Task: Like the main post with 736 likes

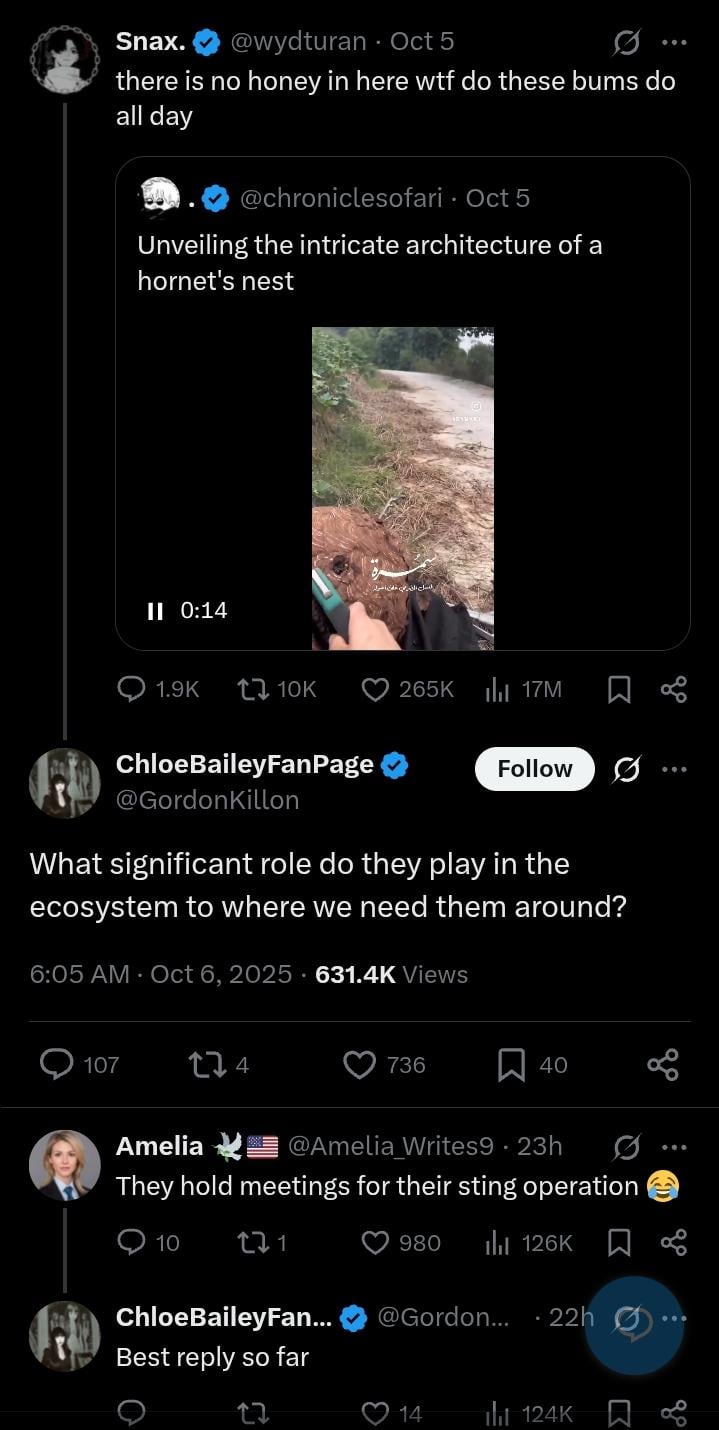Action: (x=360, y=1065)
